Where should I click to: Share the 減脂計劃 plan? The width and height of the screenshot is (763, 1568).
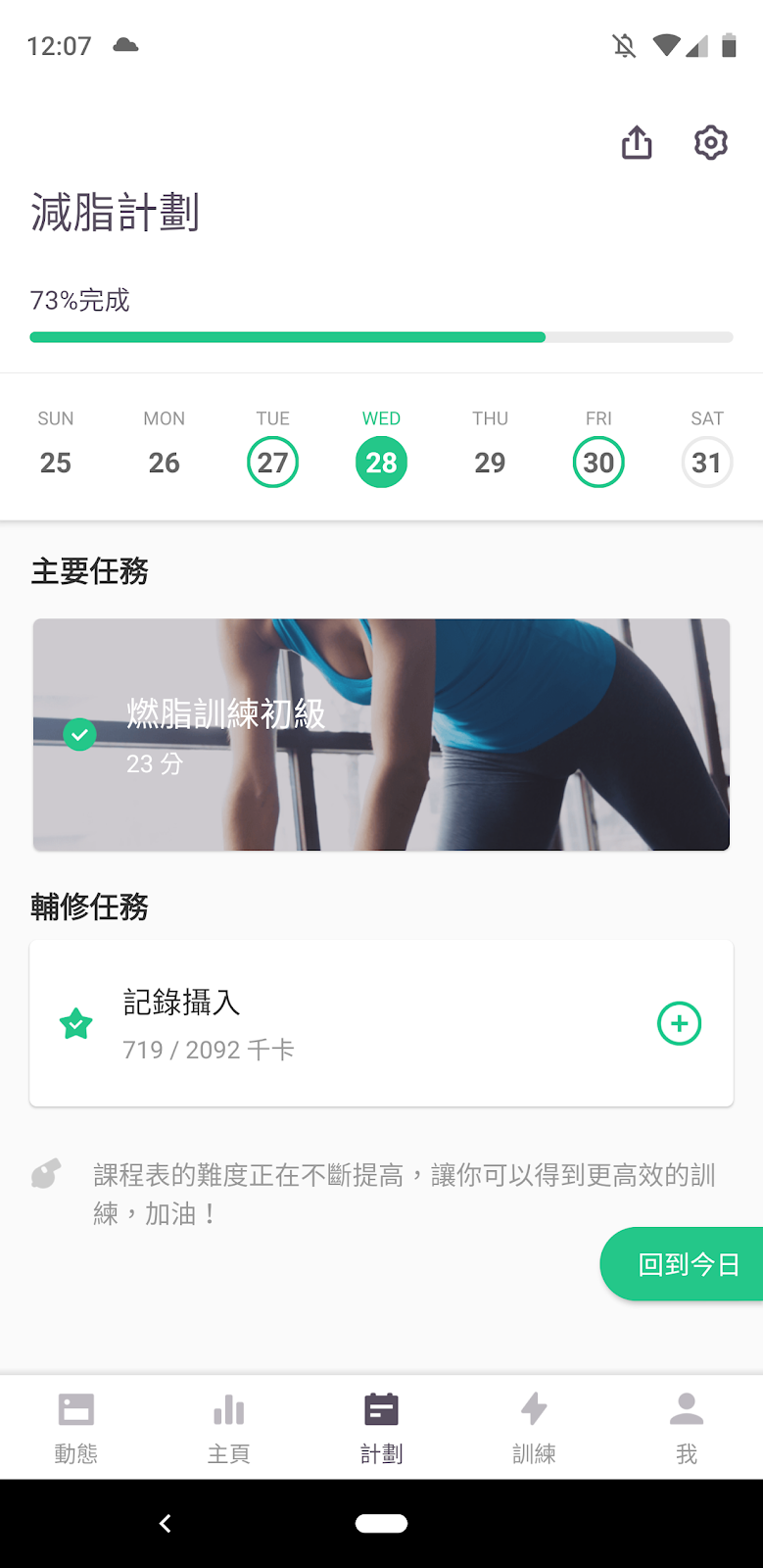coord(637,143)
